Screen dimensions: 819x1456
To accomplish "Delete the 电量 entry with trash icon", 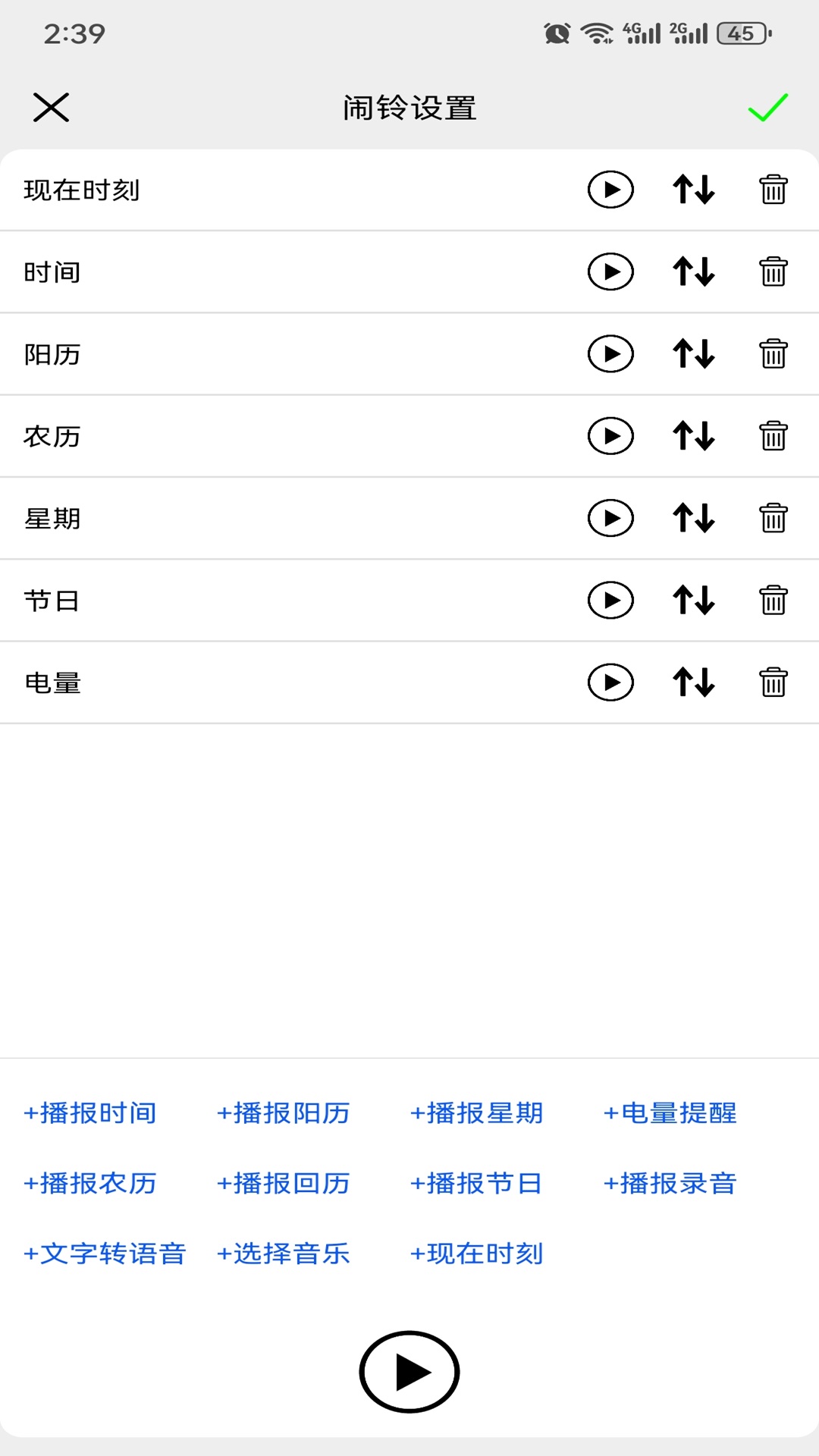I will [x=773, y=682].
